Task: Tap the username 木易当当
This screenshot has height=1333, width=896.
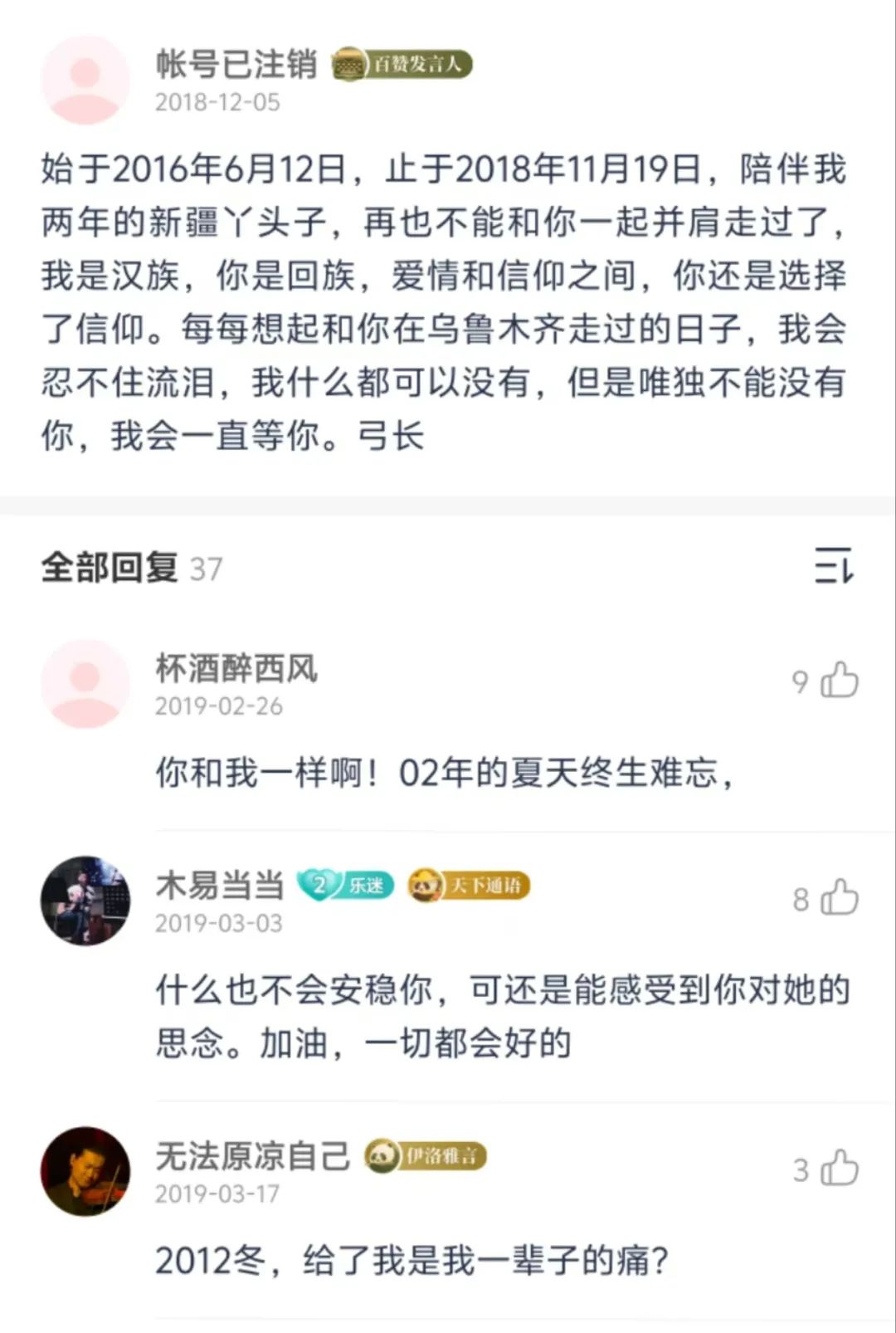Action: (220, 885)
